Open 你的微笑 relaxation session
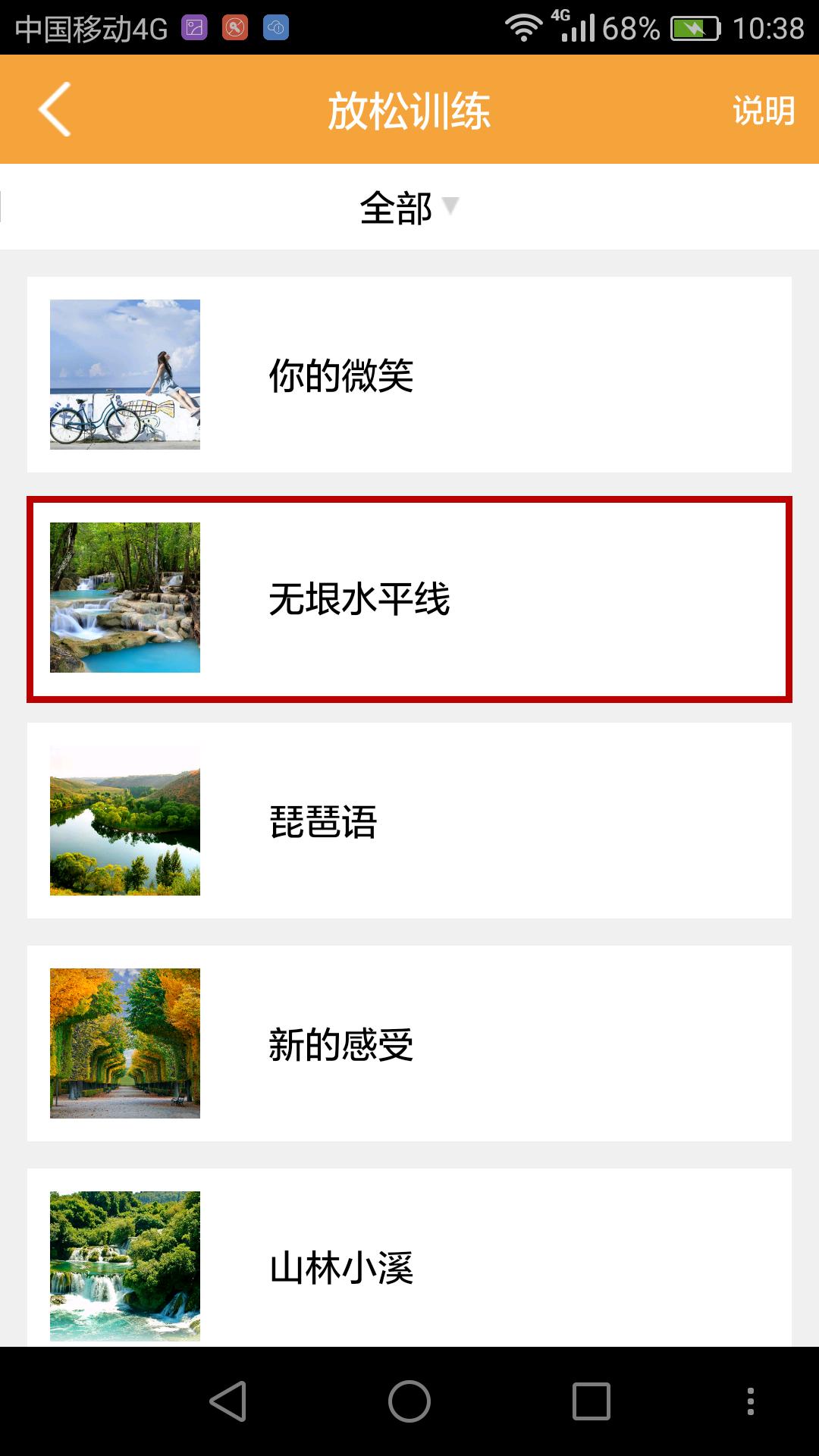This screenshot has height=1456, width=819. pos(409,372)
